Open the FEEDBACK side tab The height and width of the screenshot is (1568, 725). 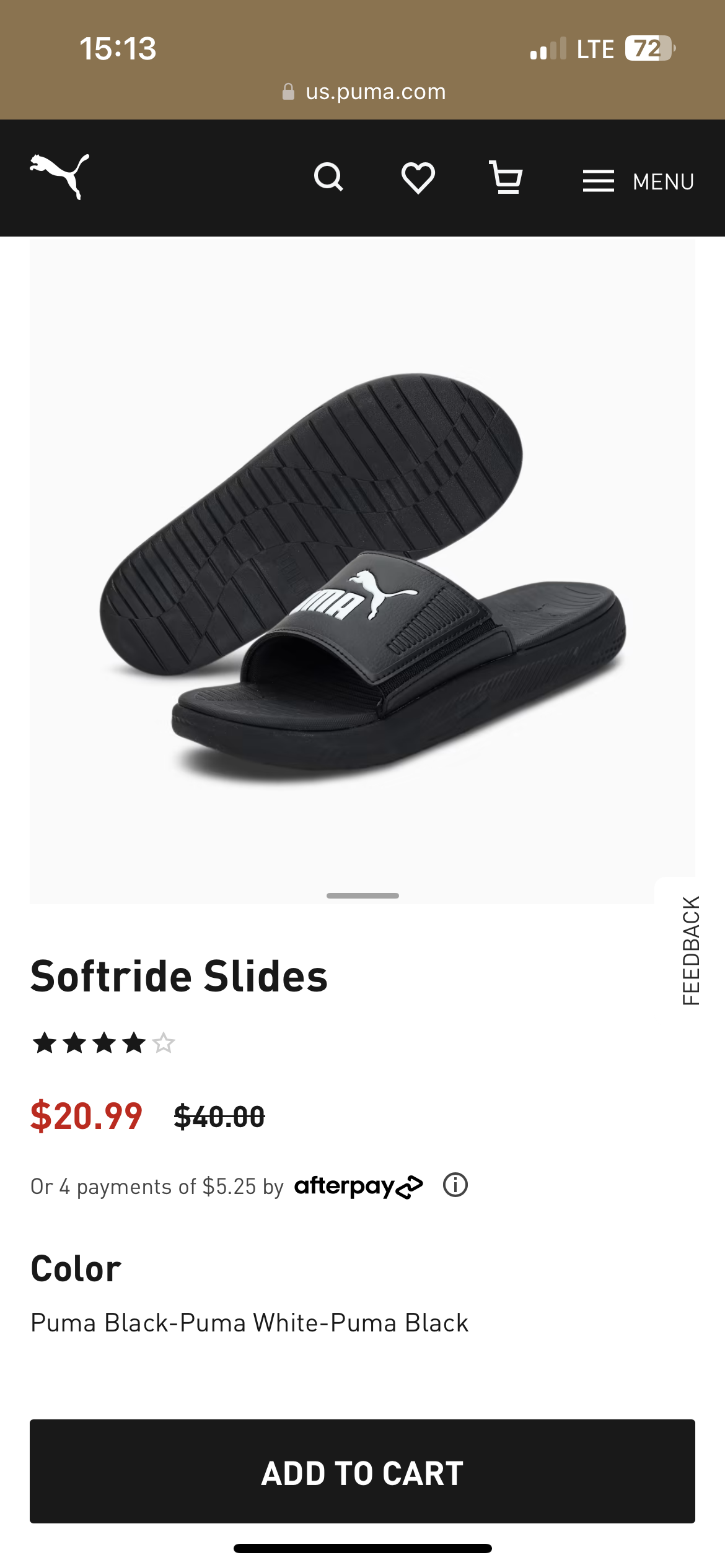tap(690, 950)
